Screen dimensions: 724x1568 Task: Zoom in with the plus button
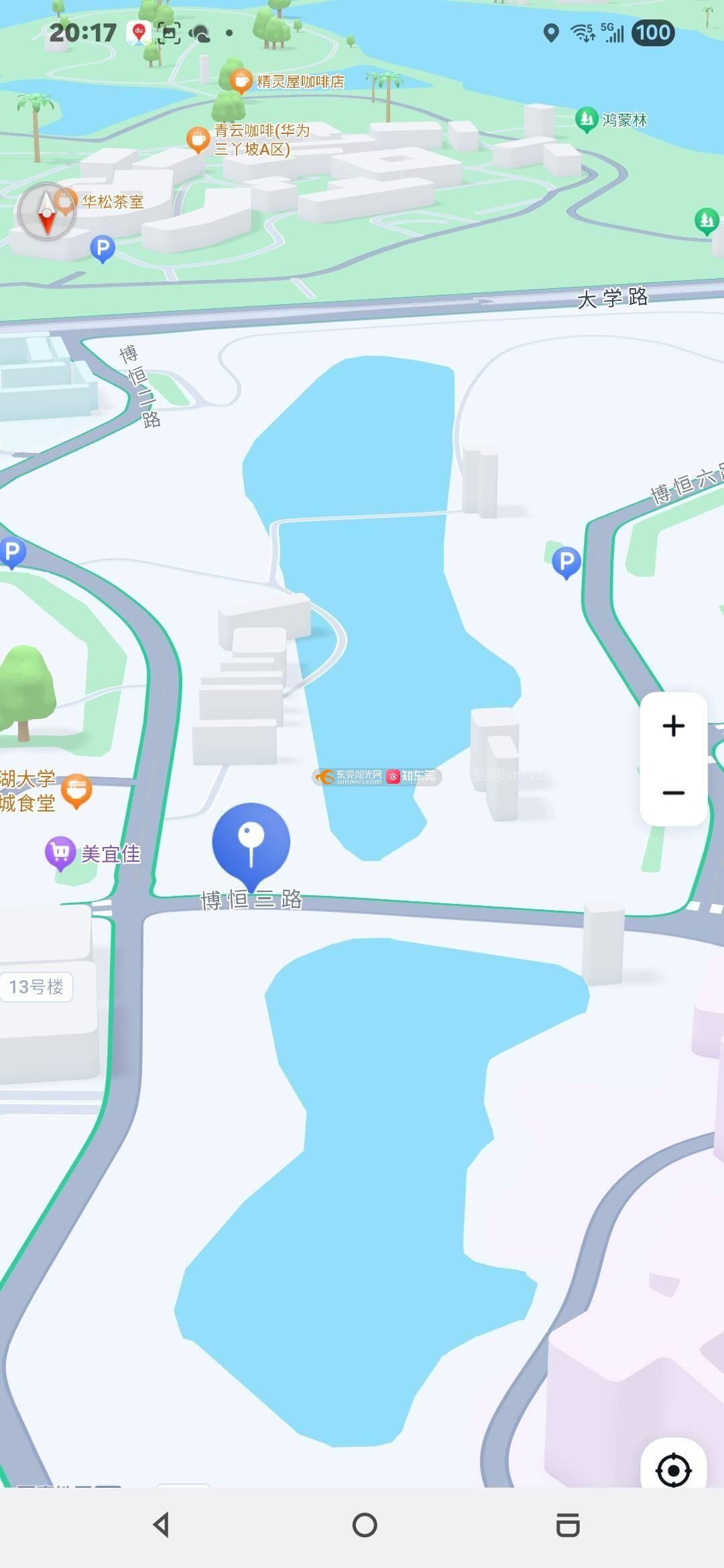pos(673,726)
